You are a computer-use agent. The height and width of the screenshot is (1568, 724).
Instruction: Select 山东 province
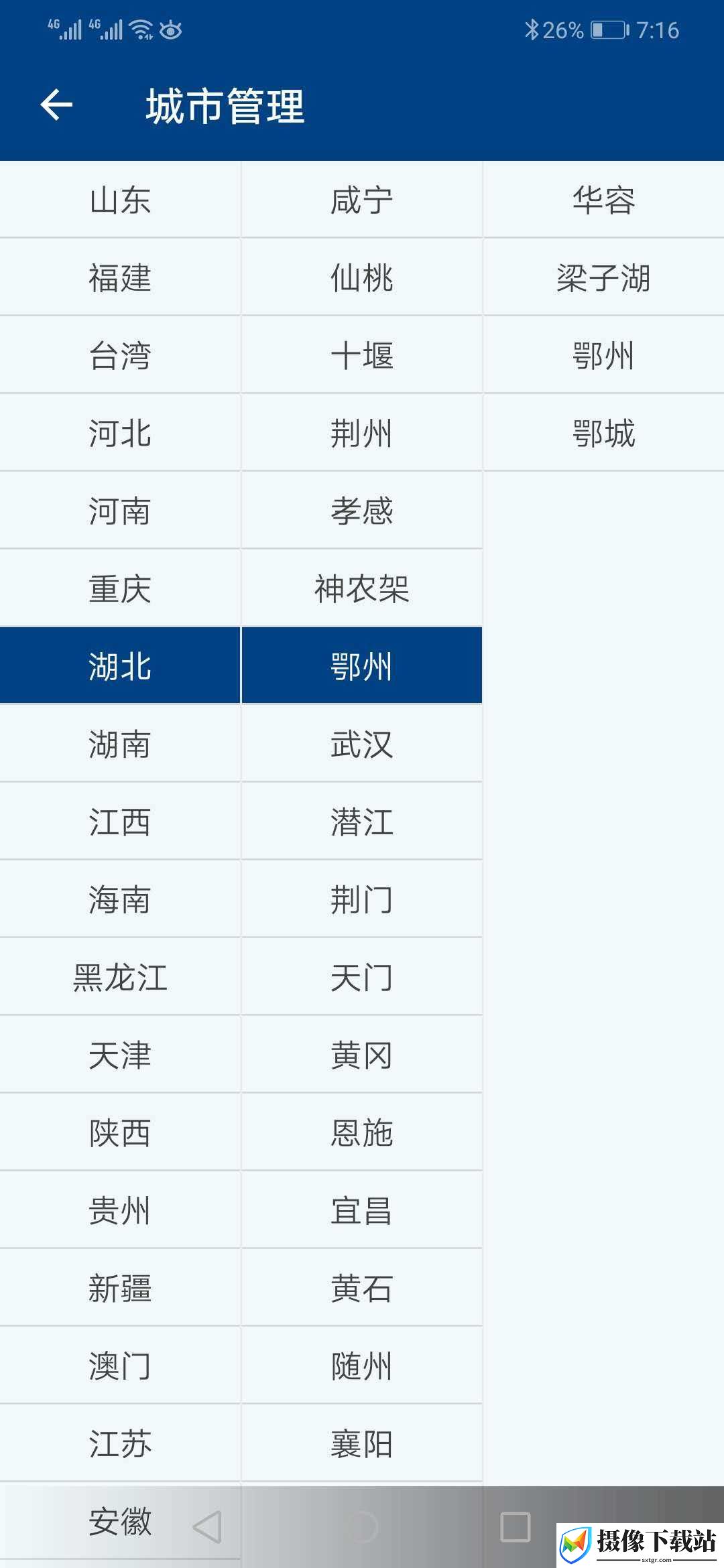tap(120, 200)
